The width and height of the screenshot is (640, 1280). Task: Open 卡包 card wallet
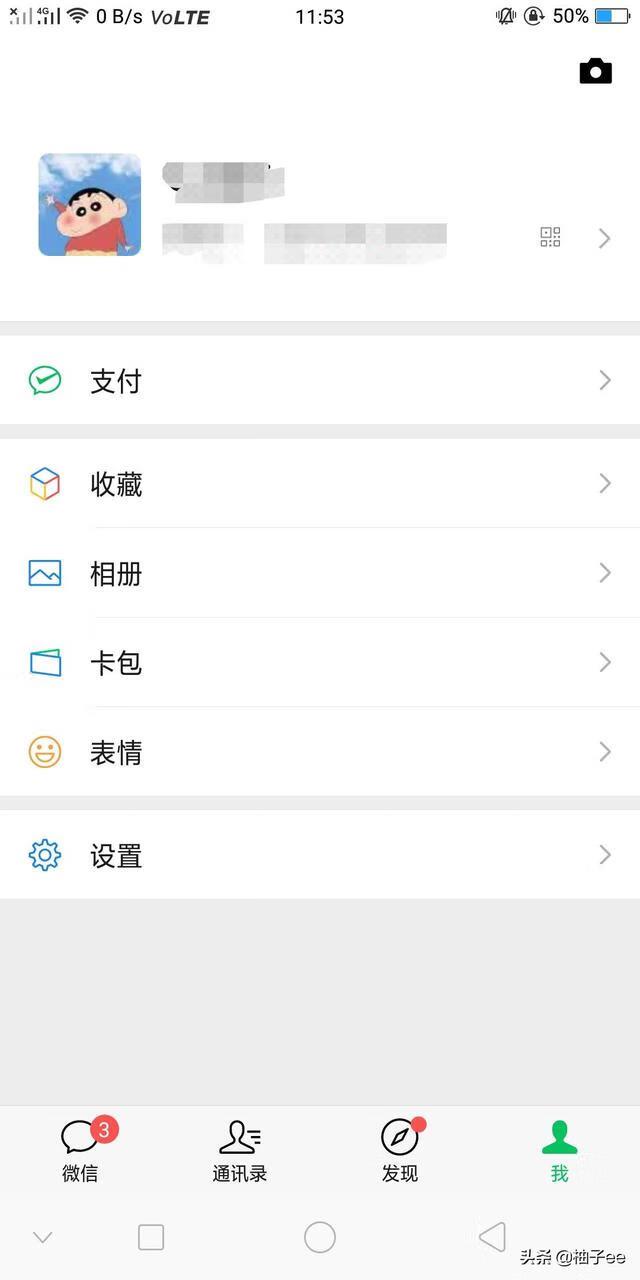click(x=320, y=662)
